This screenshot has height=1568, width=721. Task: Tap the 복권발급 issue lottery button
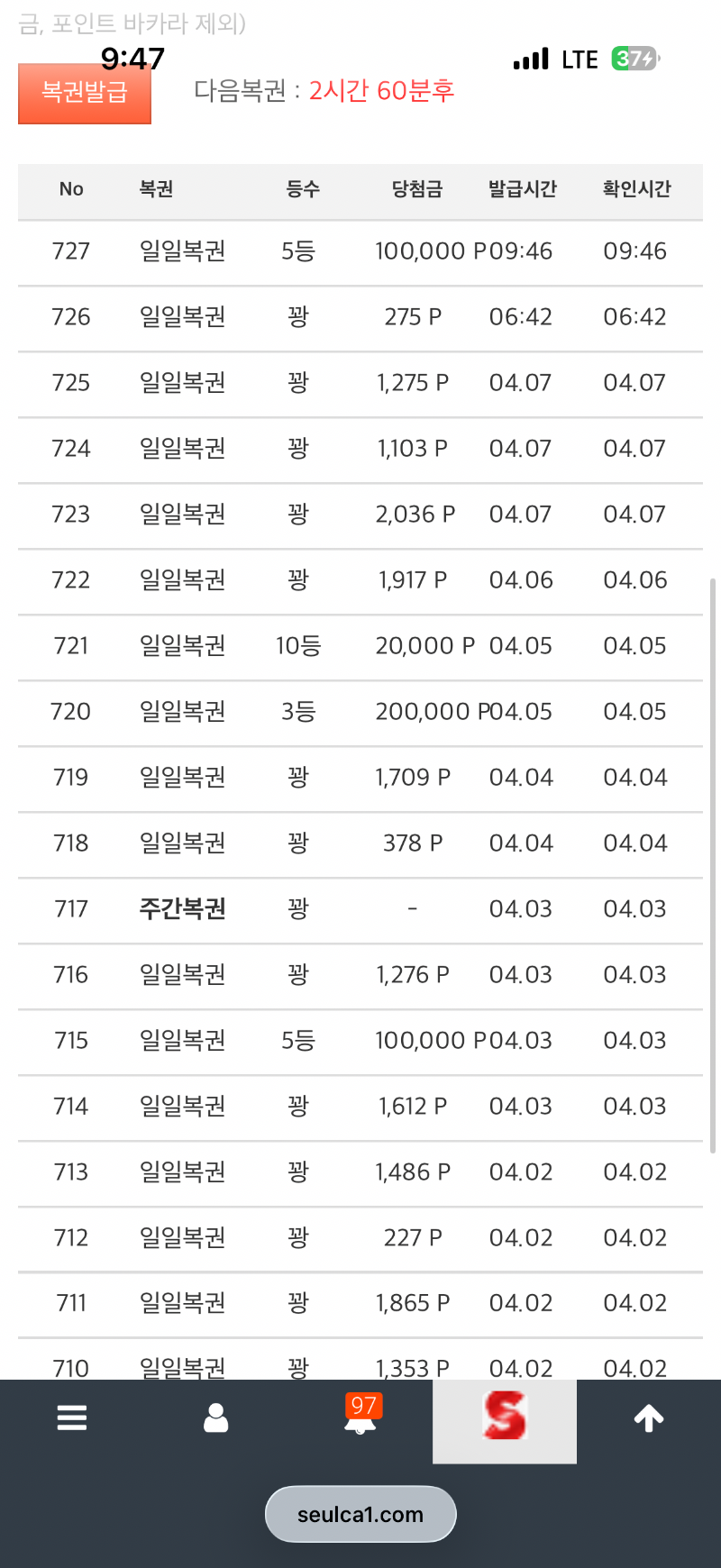point(85,93)
